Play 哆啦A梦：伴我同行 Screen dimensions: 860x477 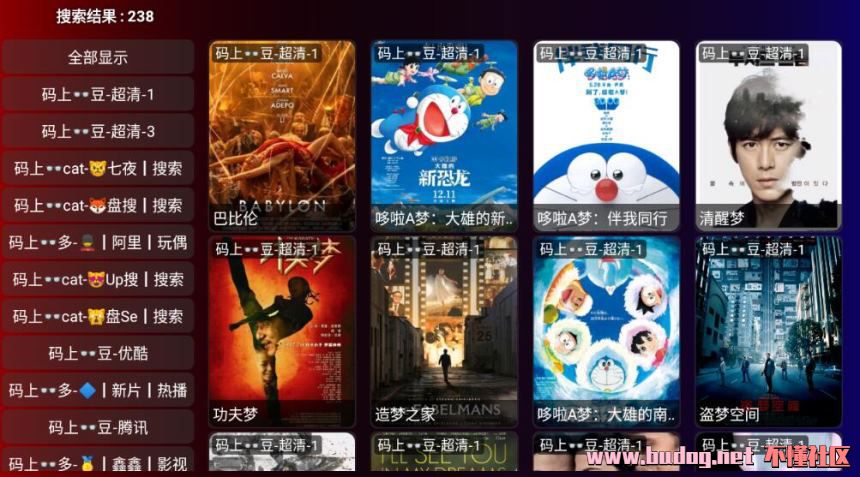(x=606, y=135)
